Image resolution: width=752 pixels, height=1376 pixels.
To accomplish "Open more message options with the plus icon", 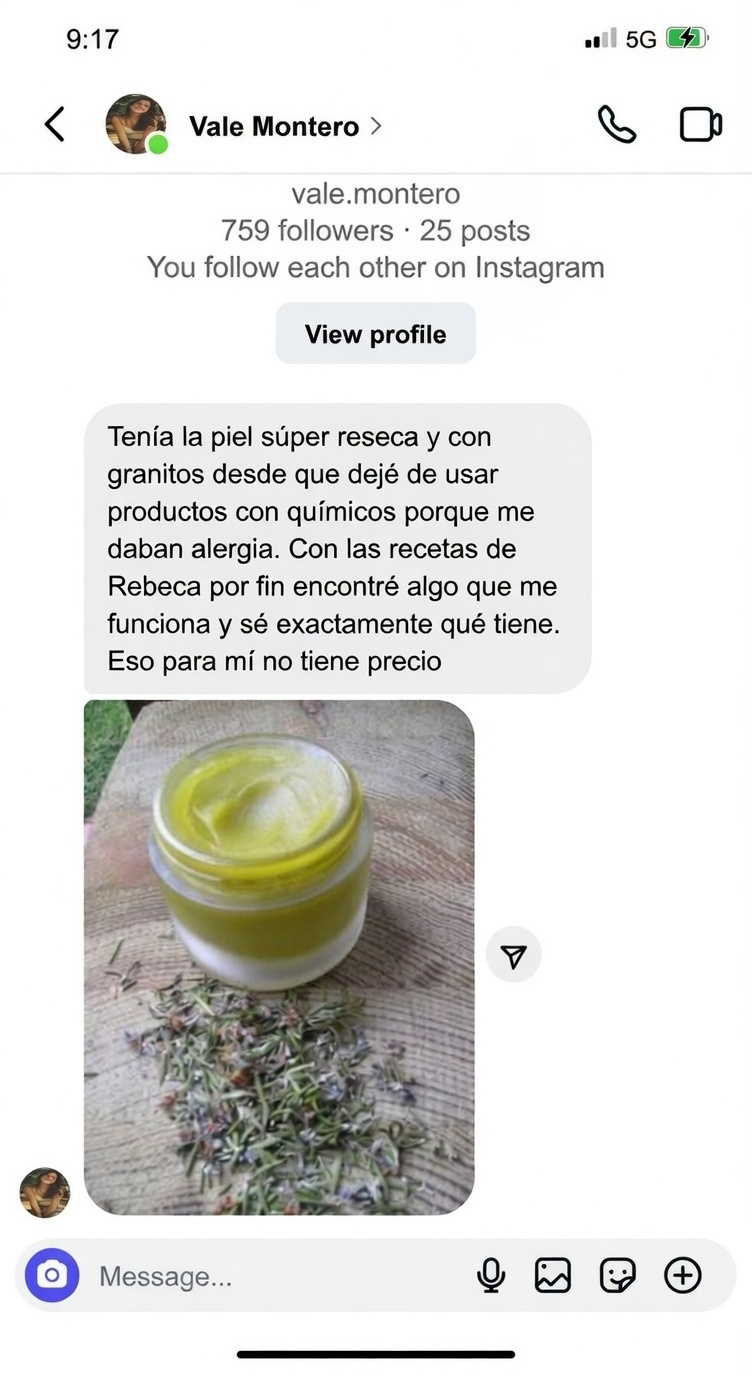I will point(684,1274).
